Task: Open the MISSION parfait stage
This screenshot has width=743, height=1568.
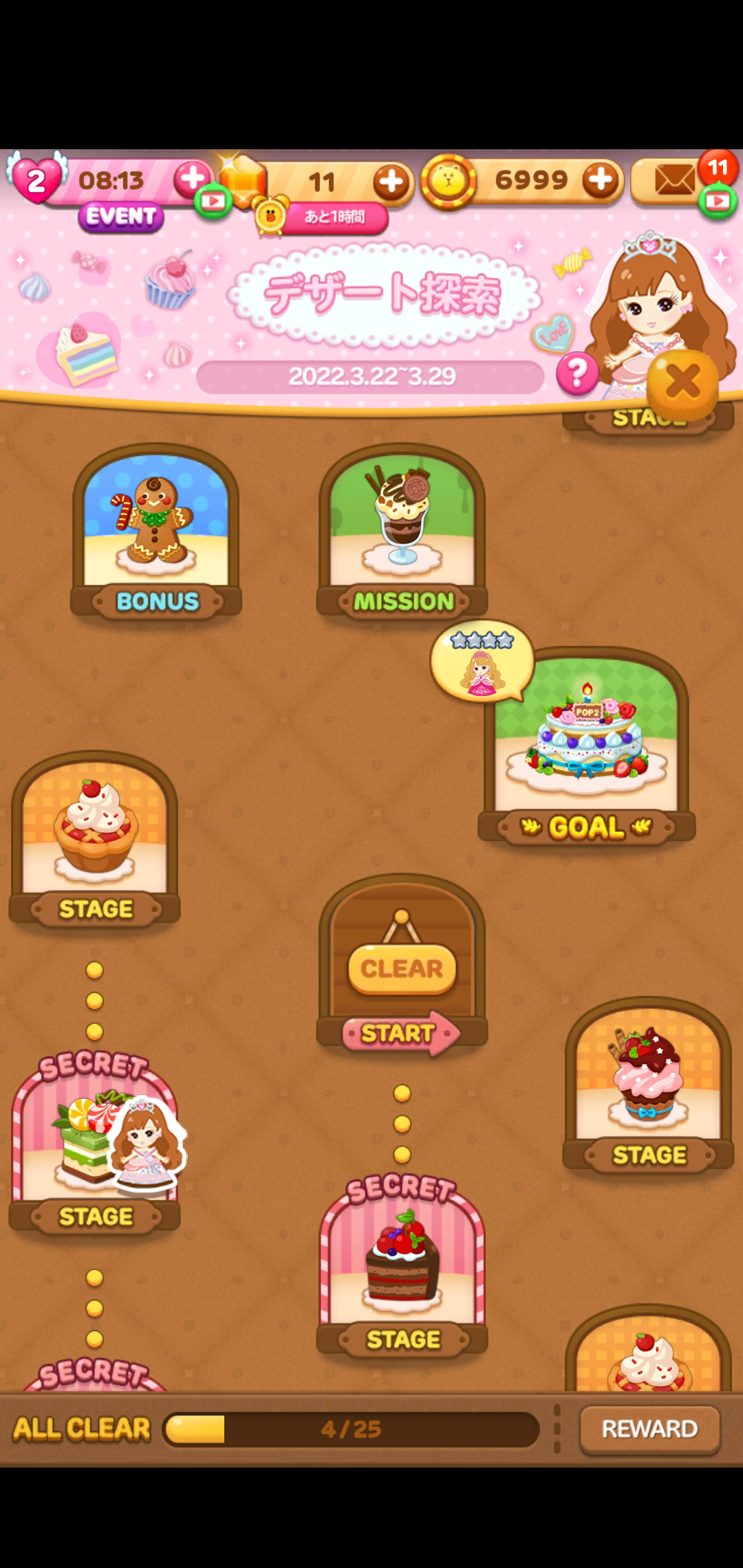Action: tap(402, 531)
